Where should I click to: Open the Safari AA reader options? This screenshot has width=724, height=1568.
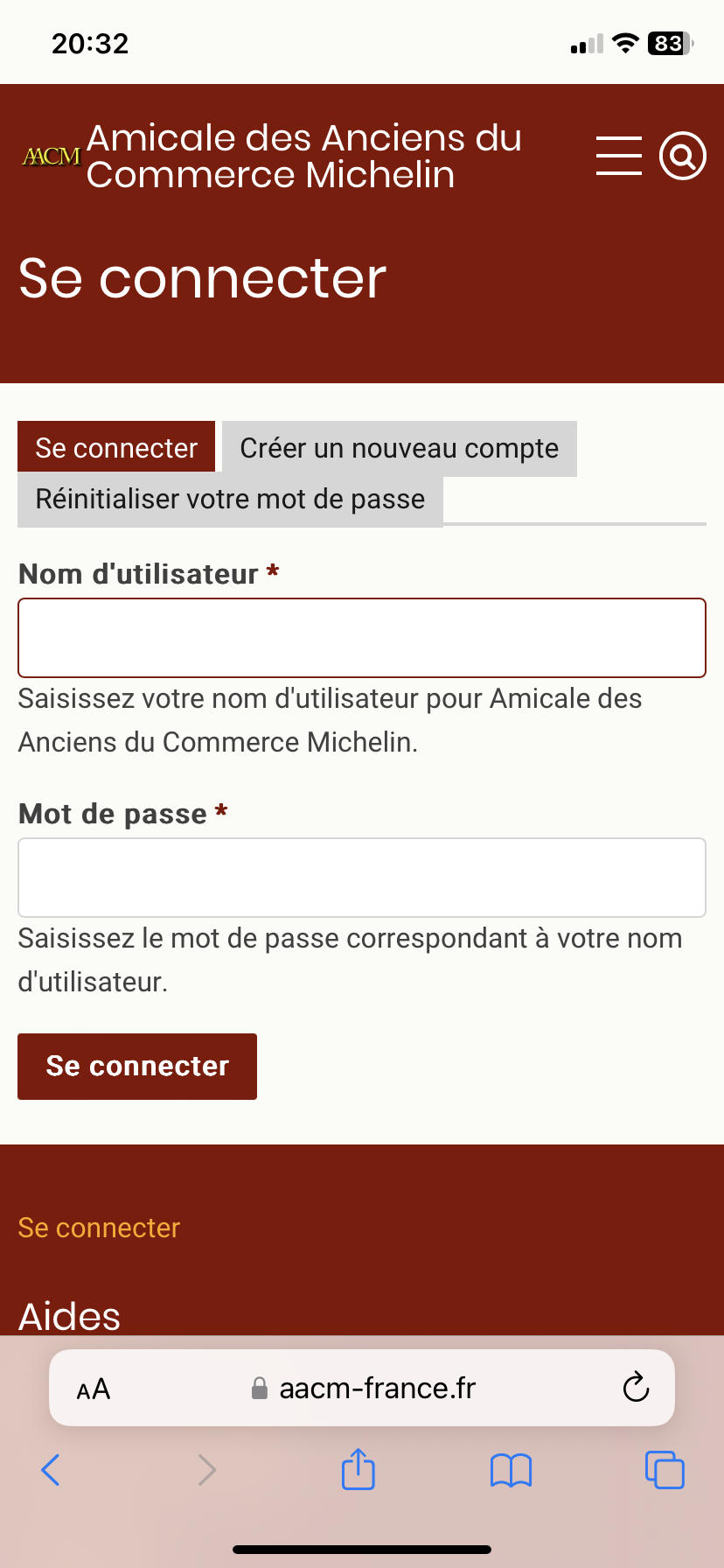tap(94, 1389)
